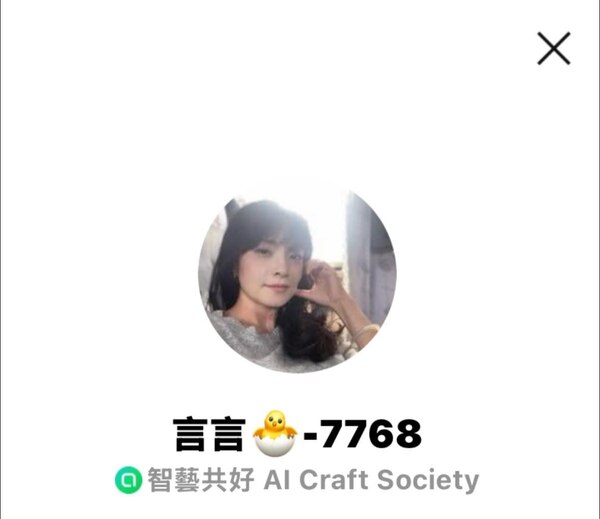Image resolution: width=600 pixels, height=519 pixels.
Task: Close the profile popup
Action: tap(553, 48)
